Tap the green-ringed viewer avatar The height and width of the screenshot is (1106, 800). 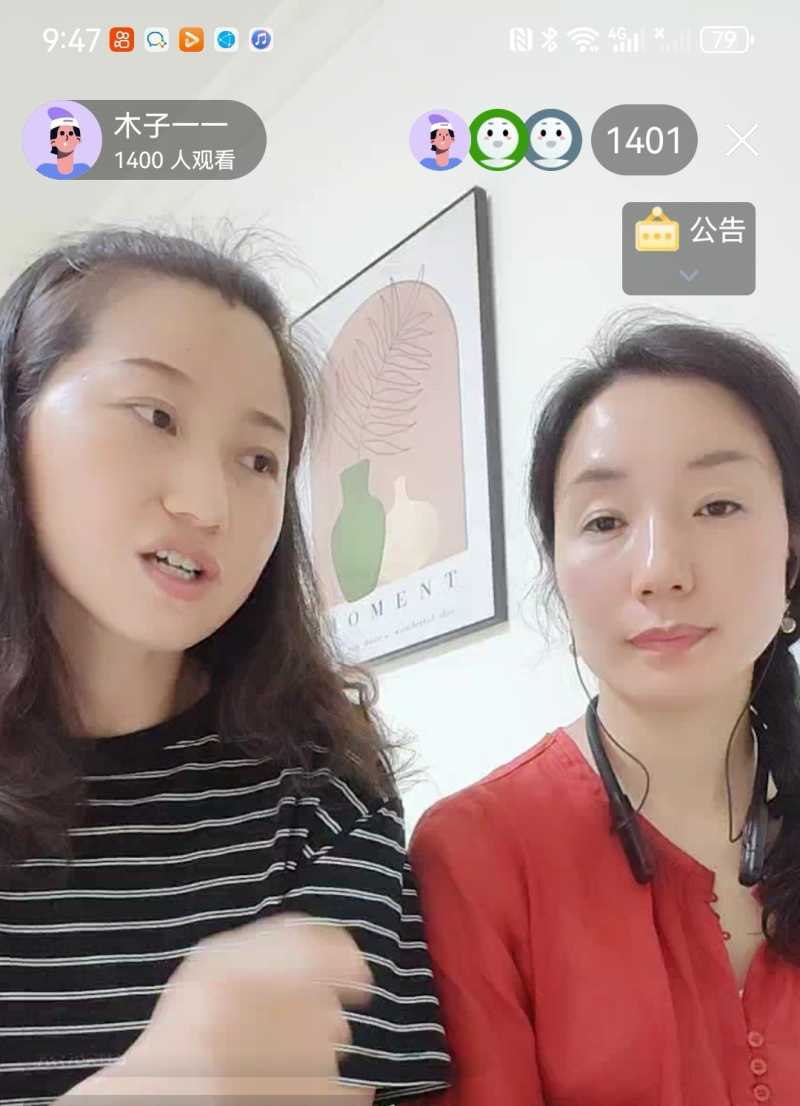click(x=498, y=140)
